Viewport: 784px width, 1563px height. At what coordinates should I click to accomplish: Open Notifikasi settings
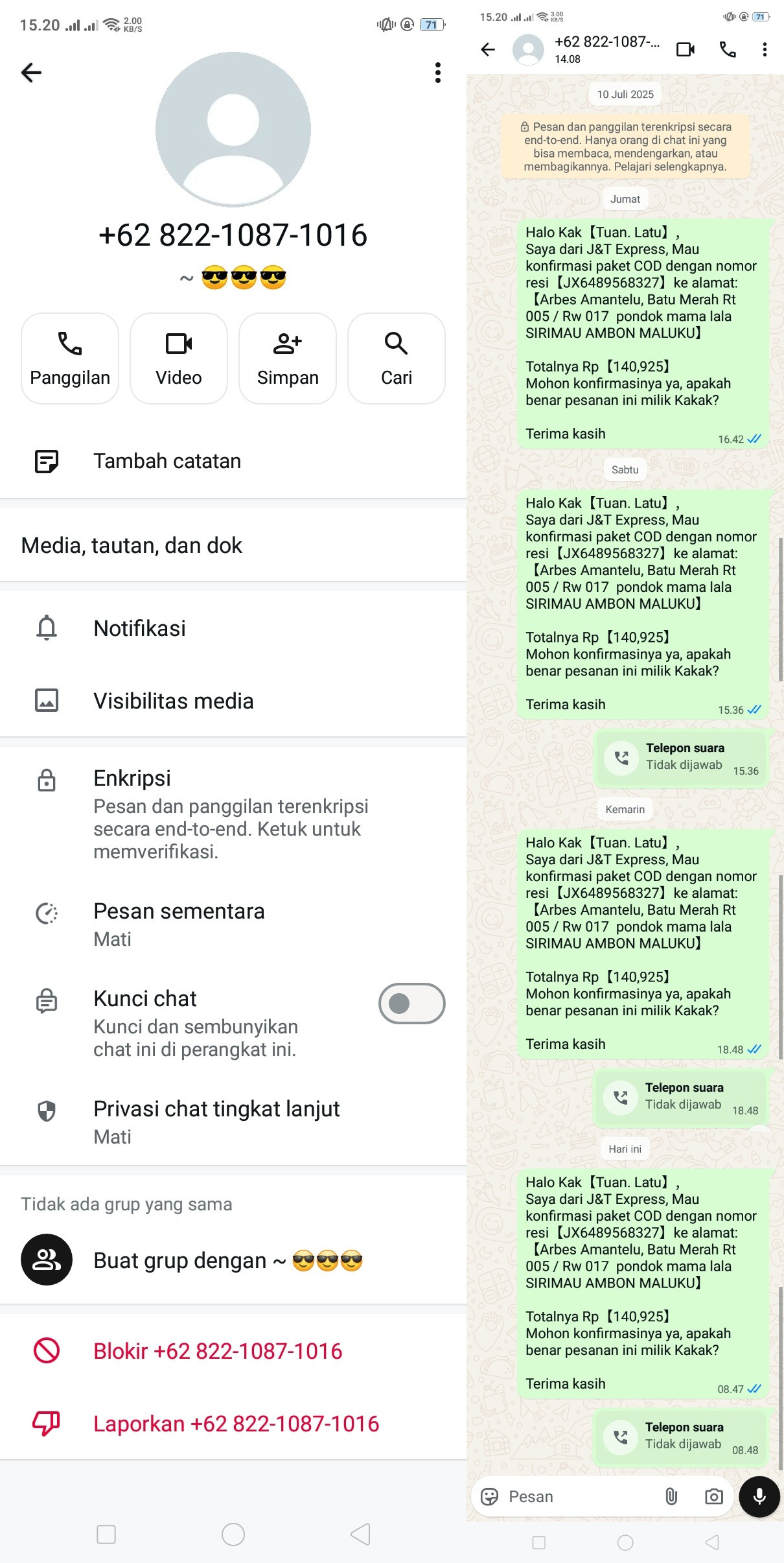tap(233, 628)
